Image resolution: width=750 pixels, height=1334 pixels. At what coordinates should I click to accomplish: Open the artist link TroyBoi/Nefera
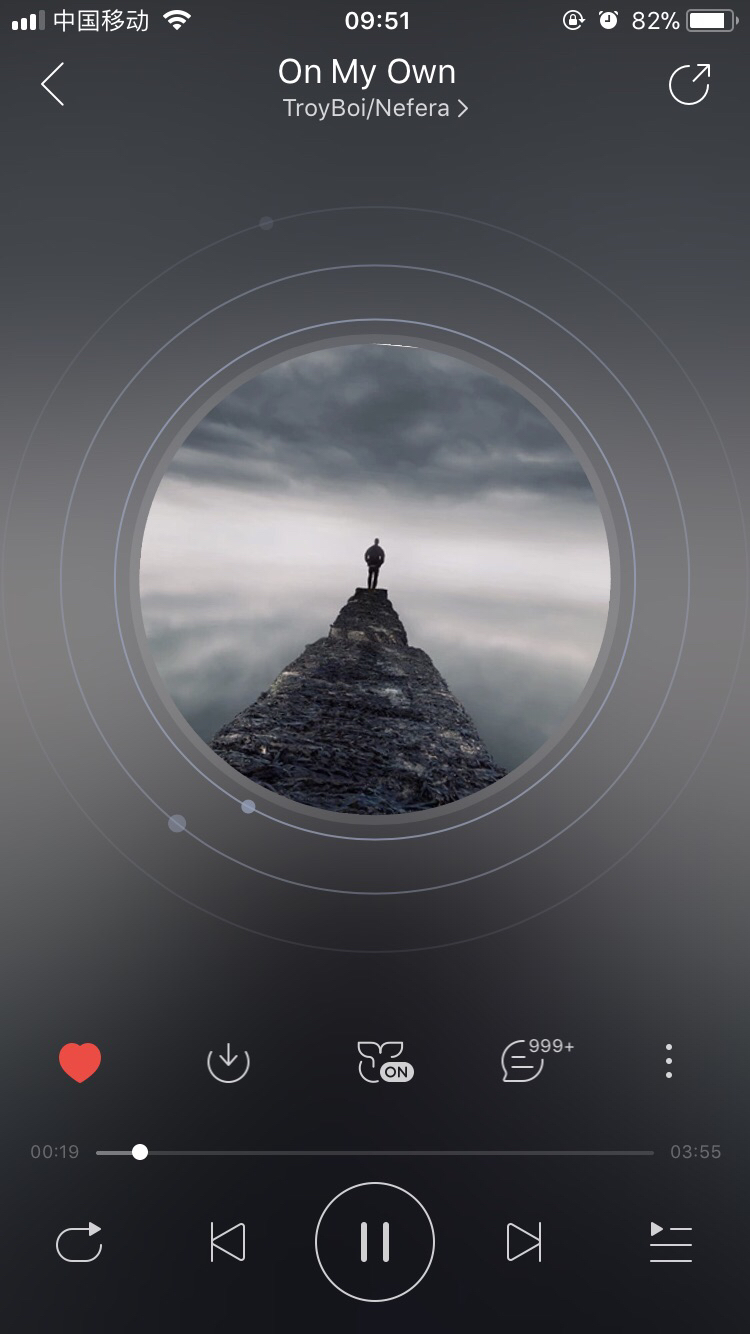coord(375,108)
